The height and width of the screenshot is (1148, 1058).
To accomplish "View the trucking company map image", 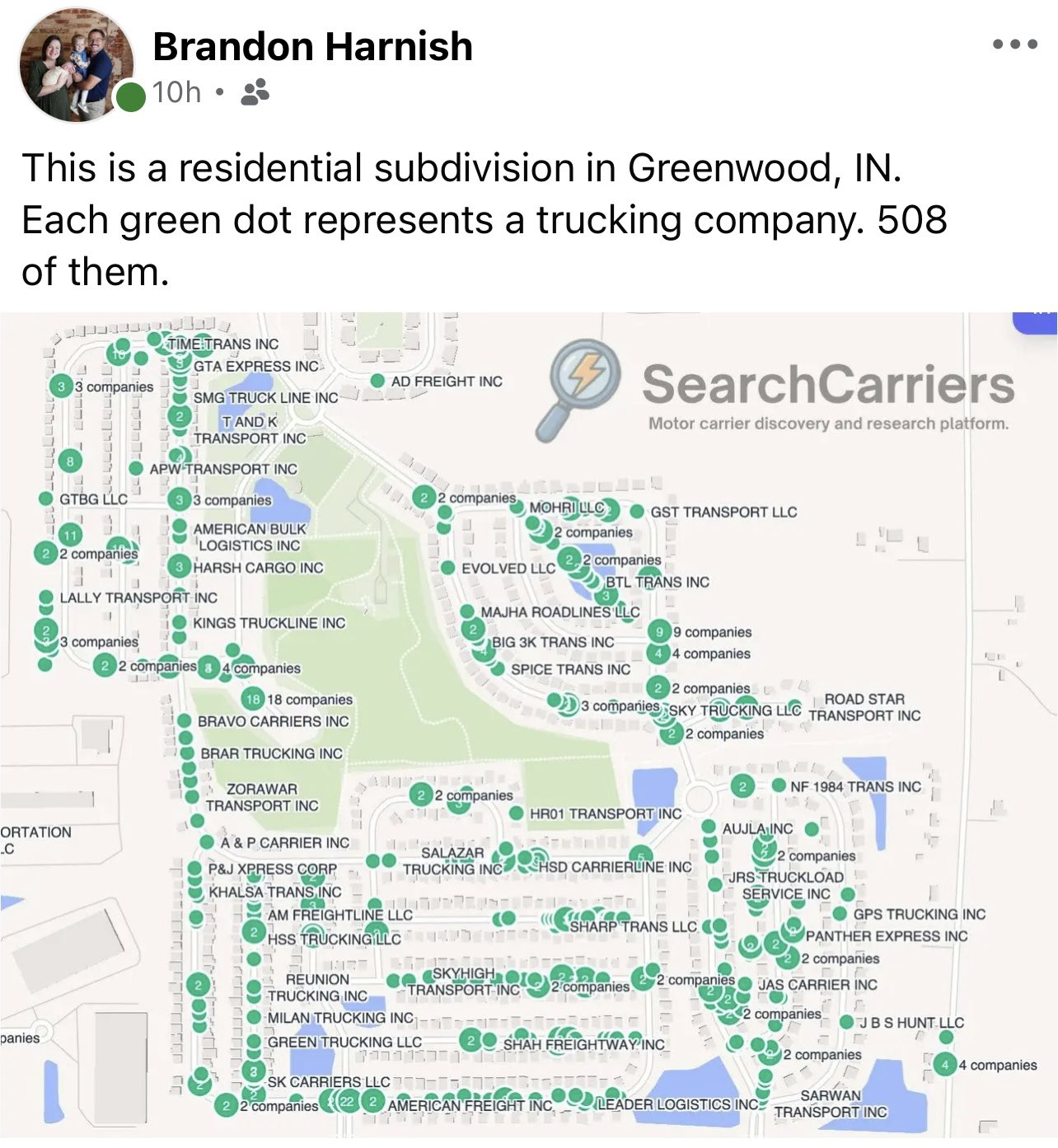I will coord(529,725).
